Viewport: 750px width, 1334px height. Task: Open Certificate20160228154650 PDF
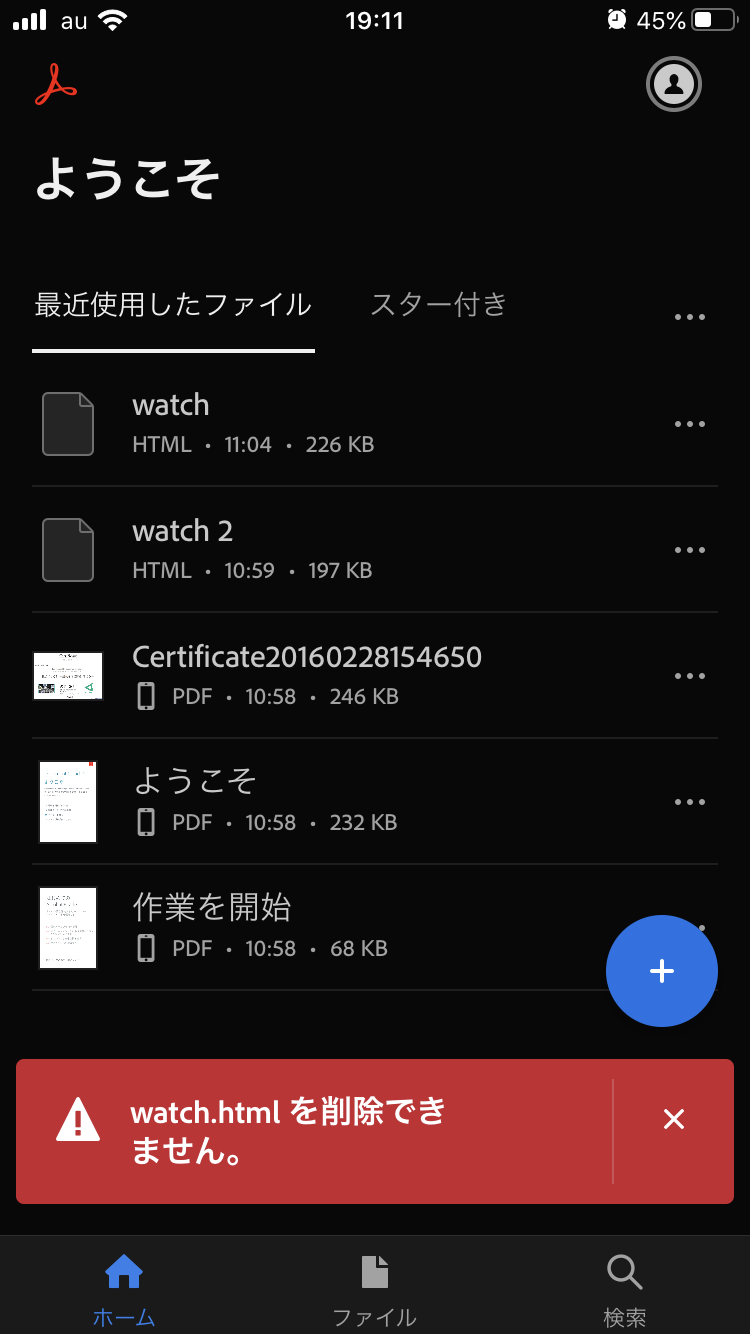click(x=300, y=675)
